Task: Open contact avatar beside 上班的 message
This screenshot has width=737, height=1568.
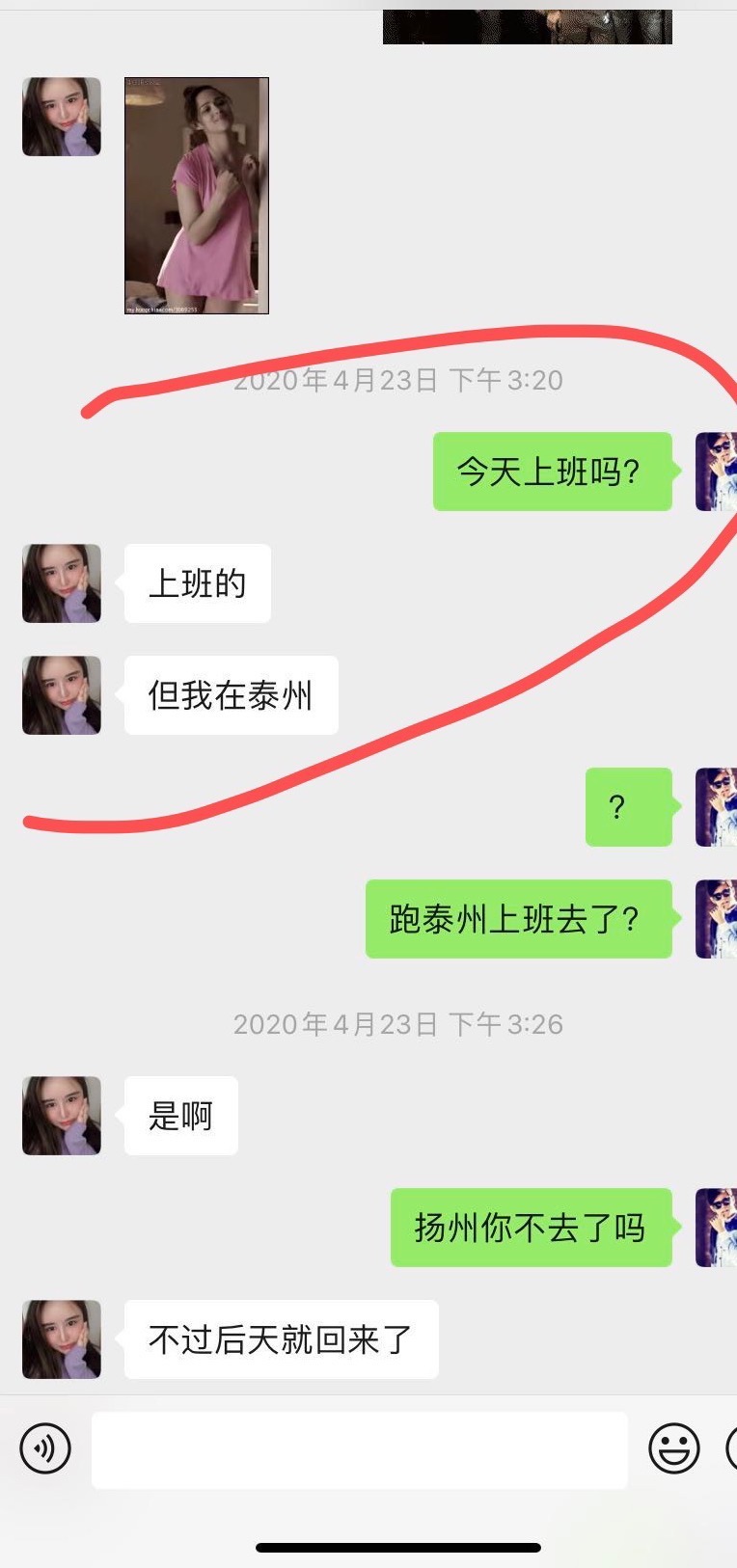Action: point(62,583)
